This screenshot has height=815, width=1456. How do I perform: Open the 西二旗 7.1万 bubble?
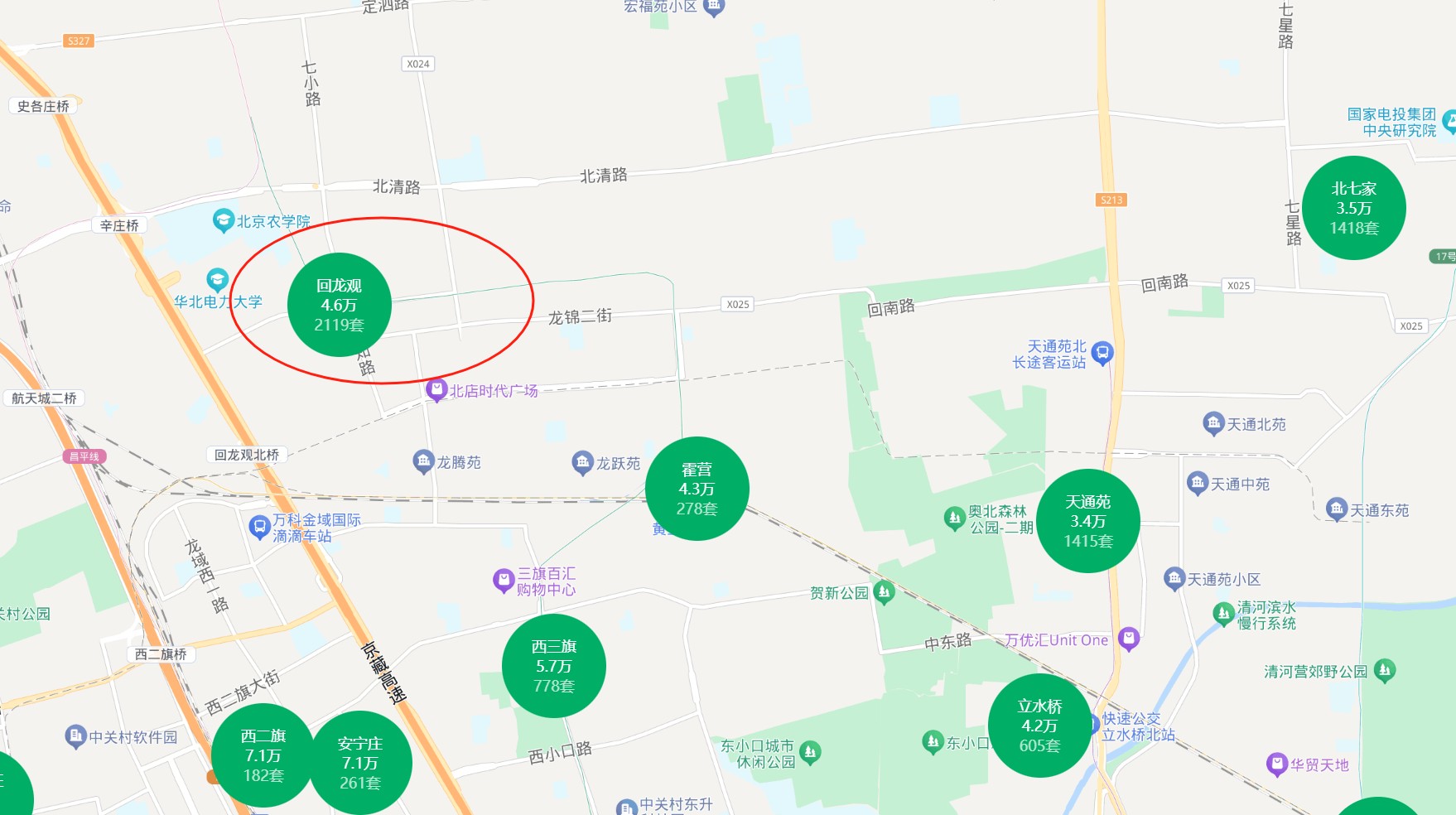[263, 755]
